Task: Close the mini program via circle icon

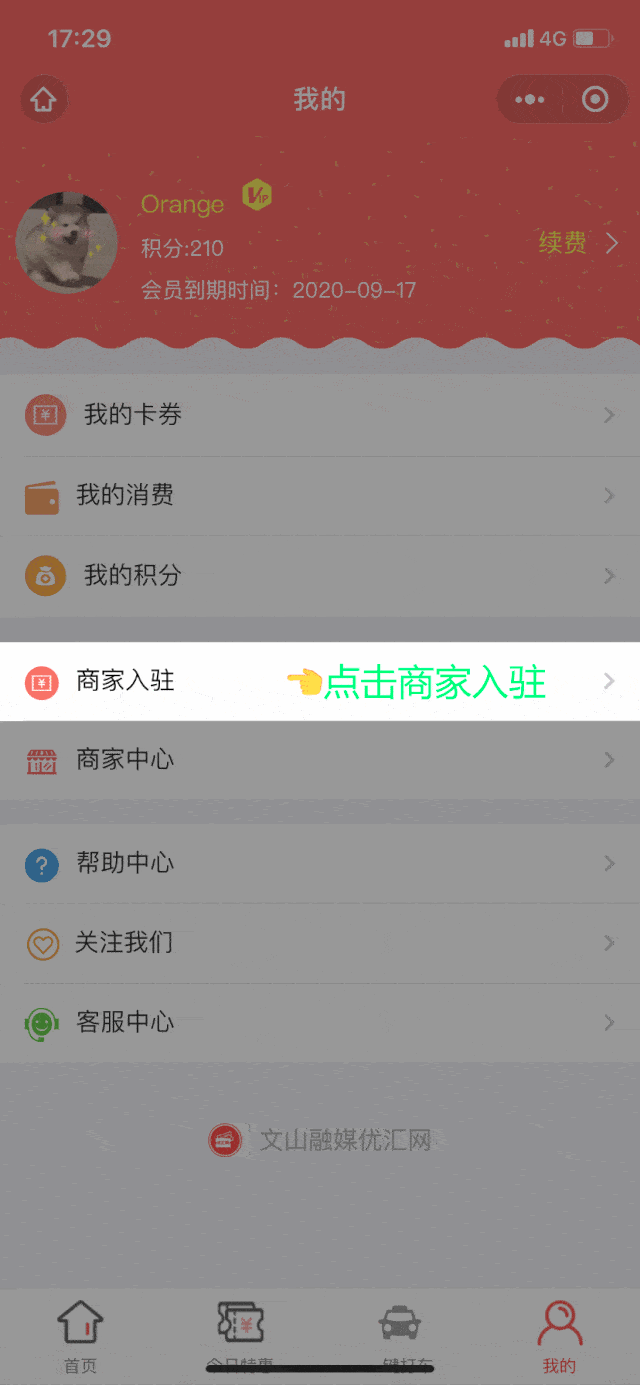Action: point(595,100)
